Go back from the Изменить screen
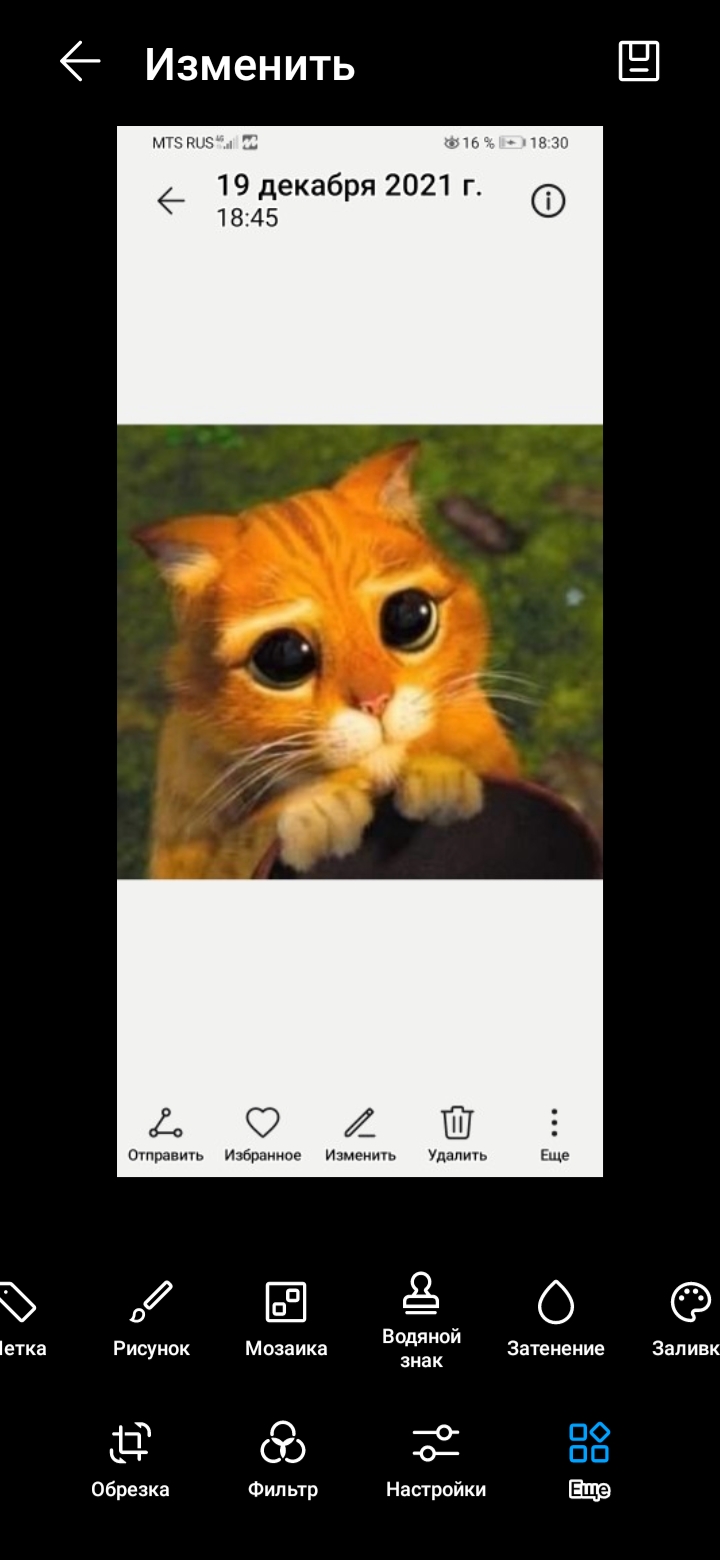The image size is (720, 1560). click(80, 62)
